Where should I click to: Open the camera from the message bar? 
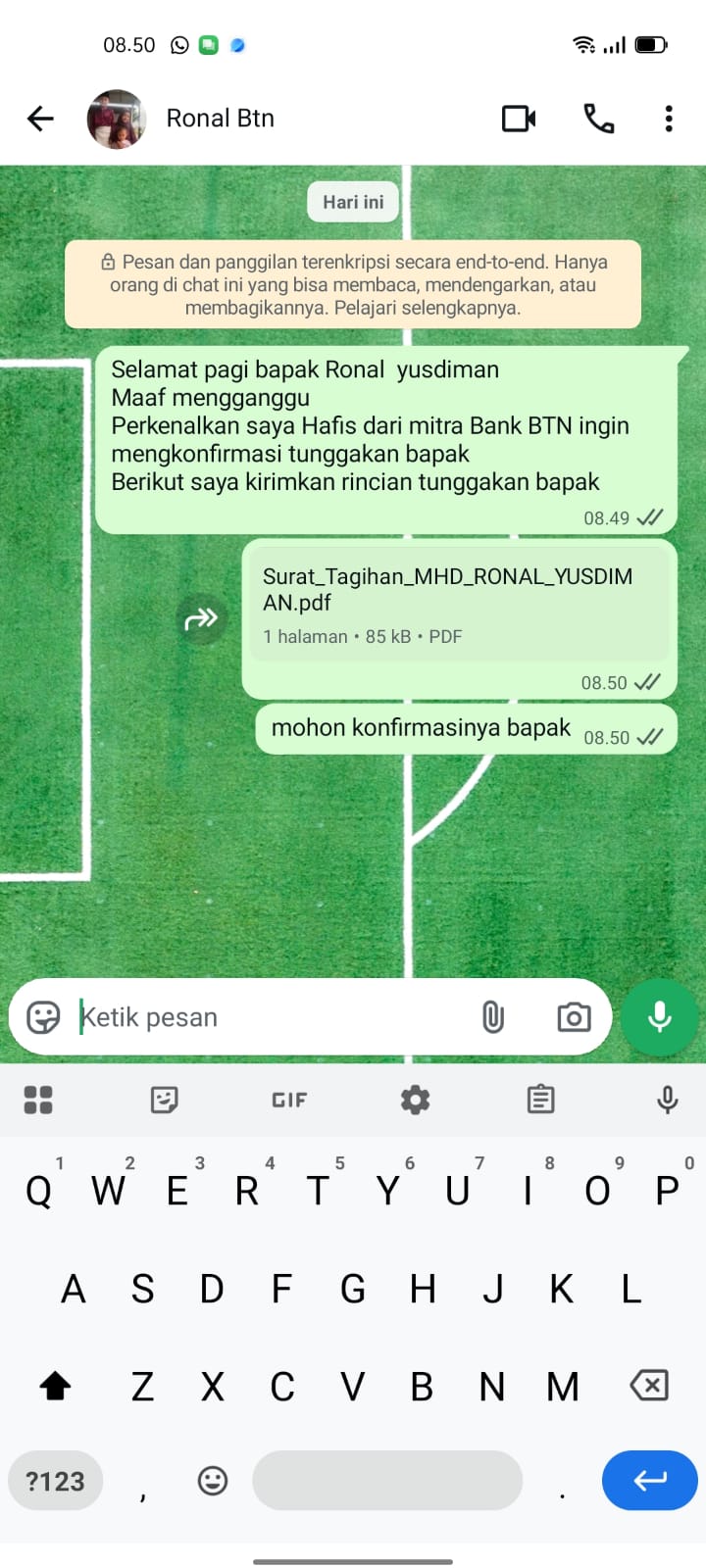pos(574,1017)
